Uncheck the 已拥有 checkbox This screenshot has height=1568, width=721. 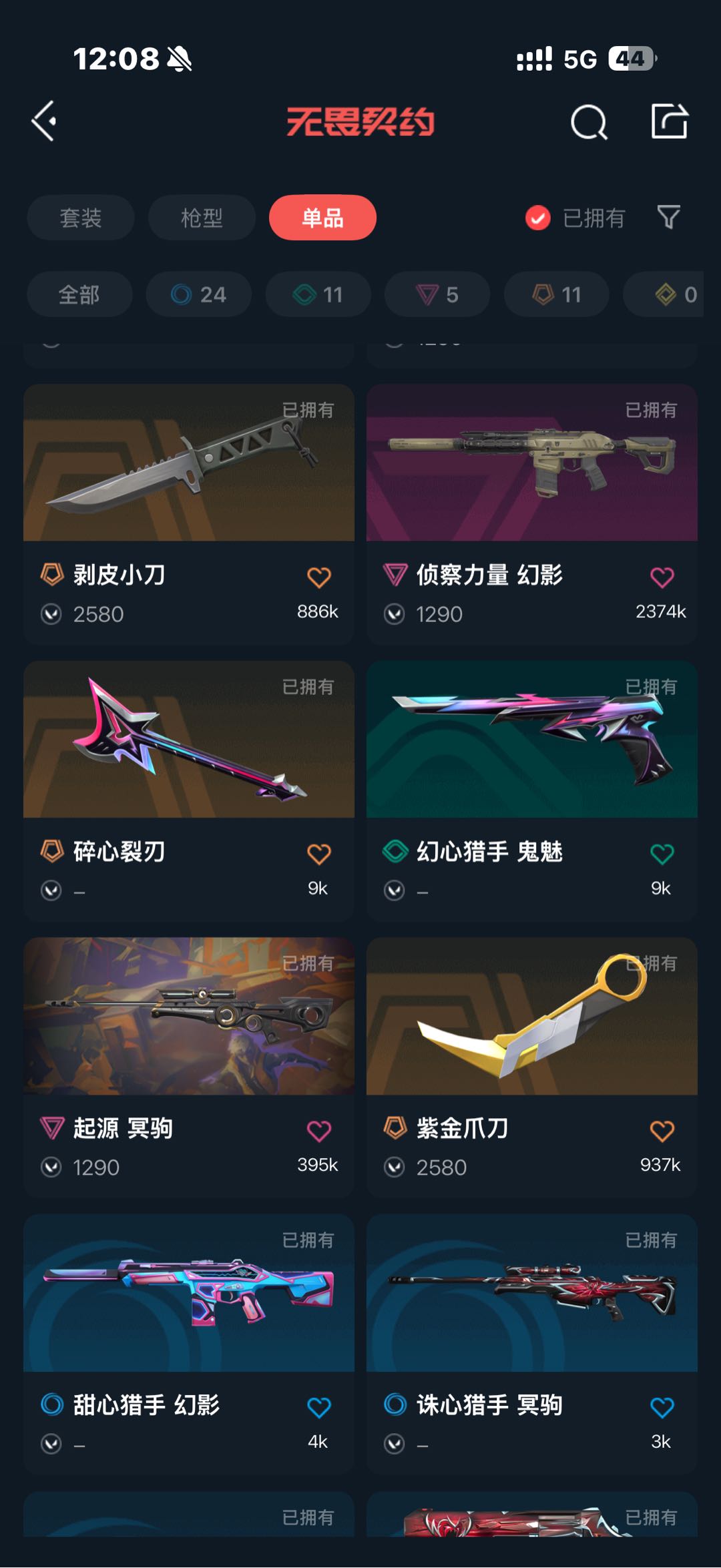(538, 218)
